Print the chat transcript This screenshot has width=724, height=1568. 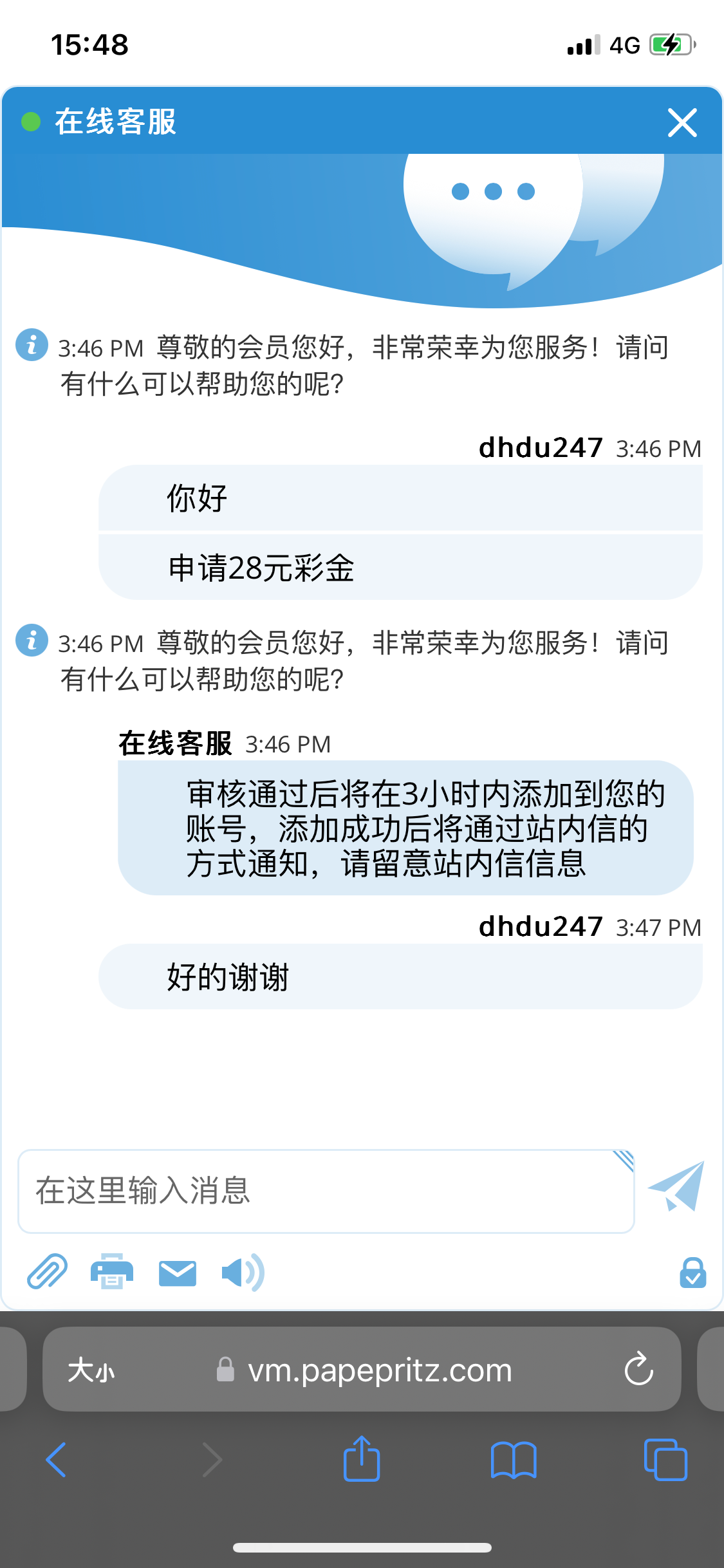(112, 1271)
